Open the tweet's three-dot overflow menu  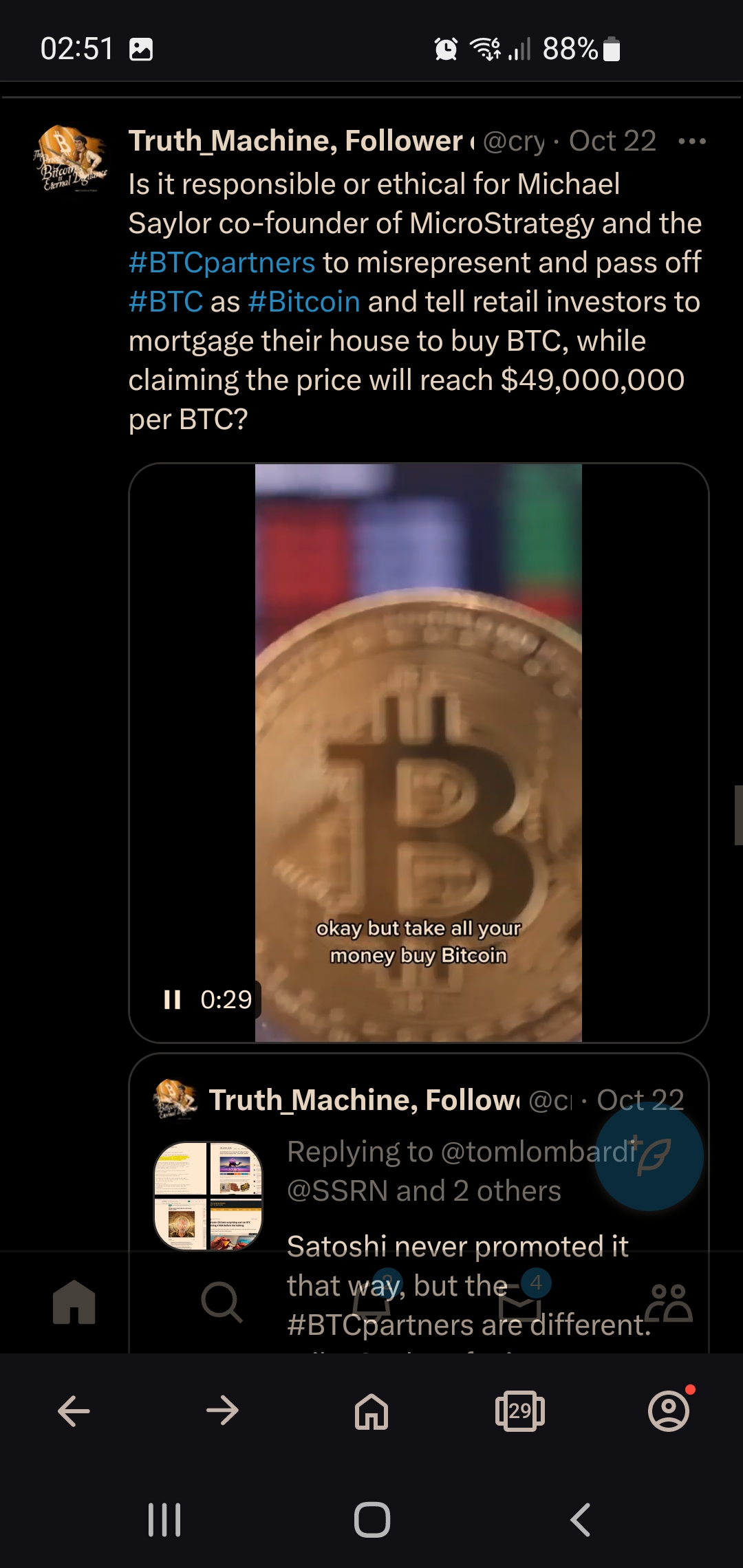click(x=691, y=142)
